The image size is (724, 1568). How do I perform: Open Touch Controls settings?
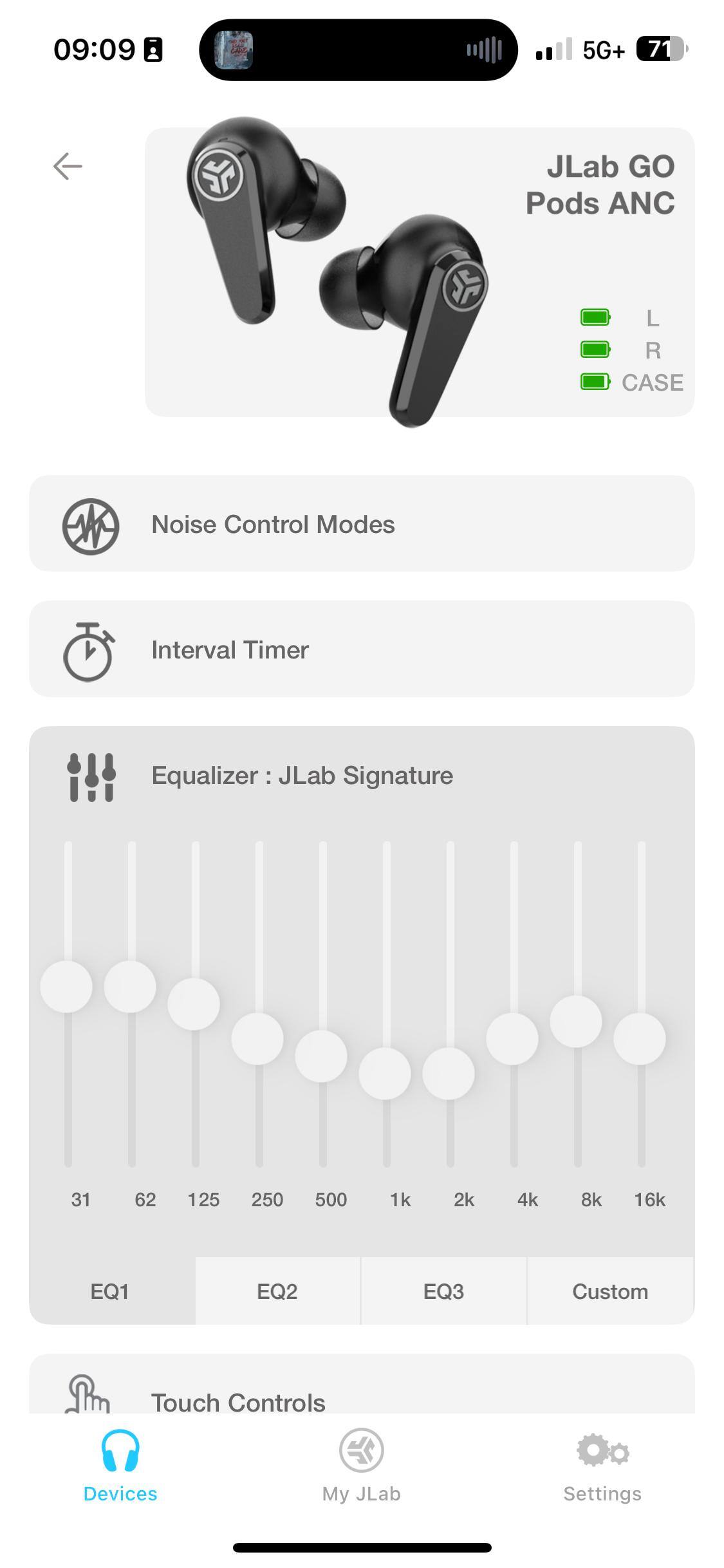[x=362, y=1397]
